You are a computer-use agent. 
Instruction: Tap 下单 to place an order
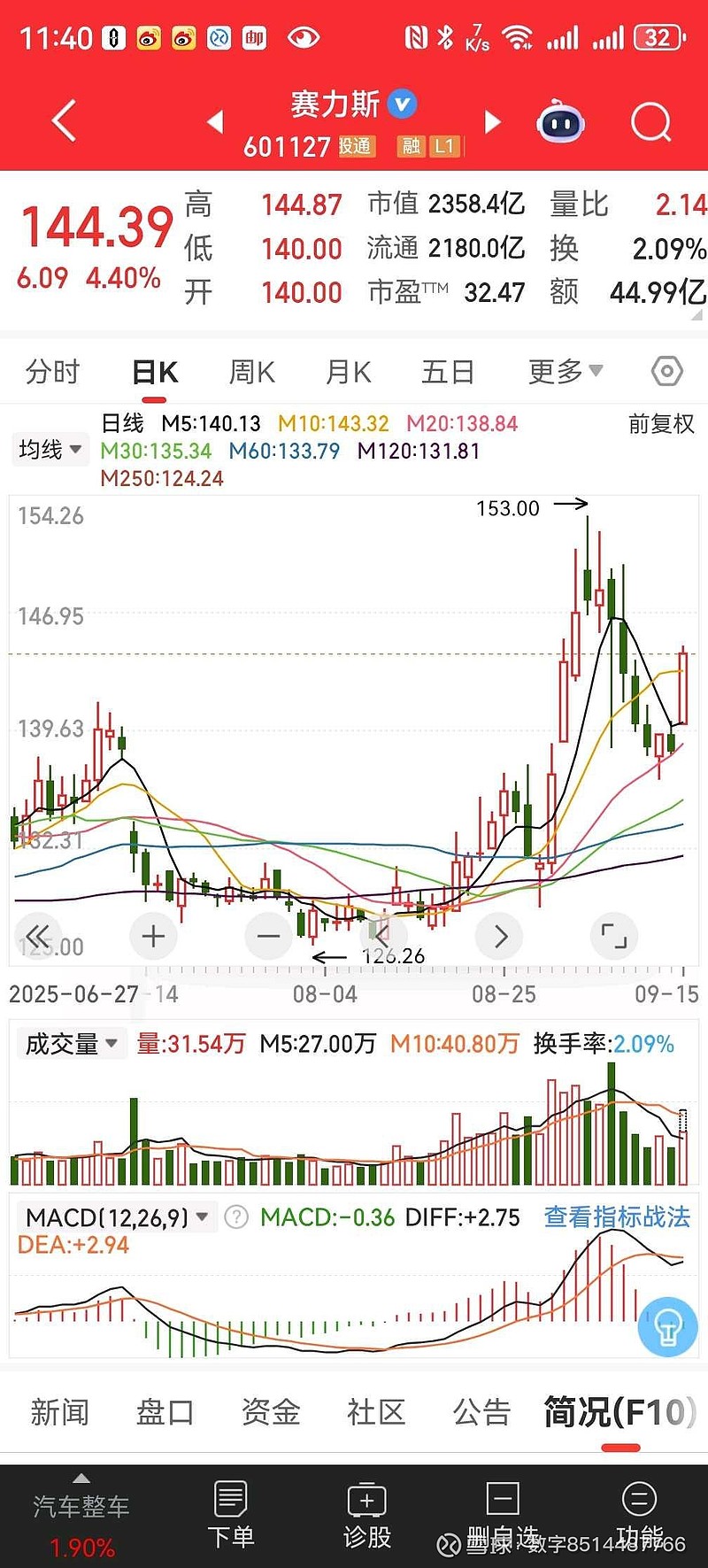coord(231,1514)
